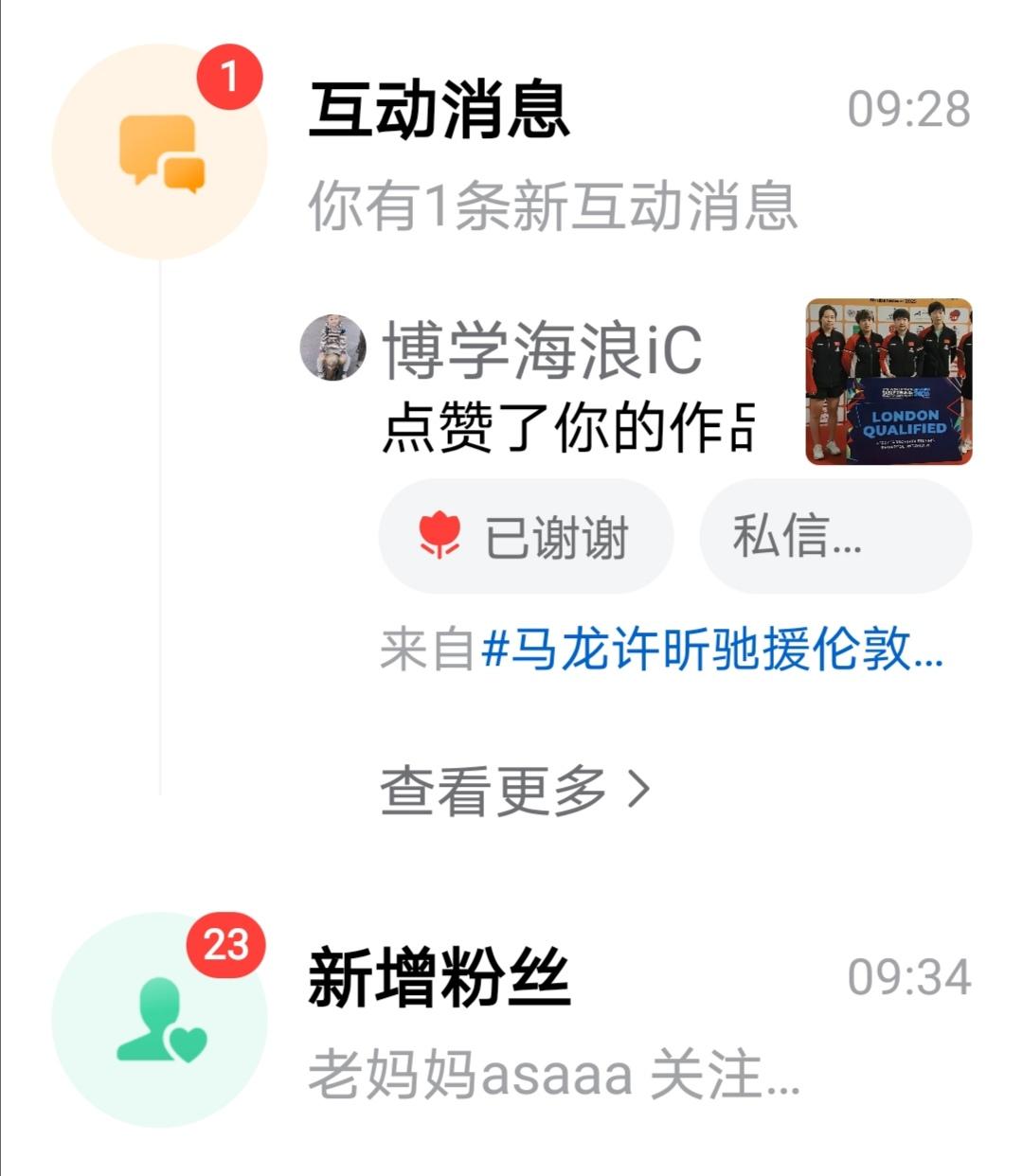Click the red badge showing 1 unread message
Image resolution: width=1023 pixels, height=1176 pixels.
tap(227, 79)
